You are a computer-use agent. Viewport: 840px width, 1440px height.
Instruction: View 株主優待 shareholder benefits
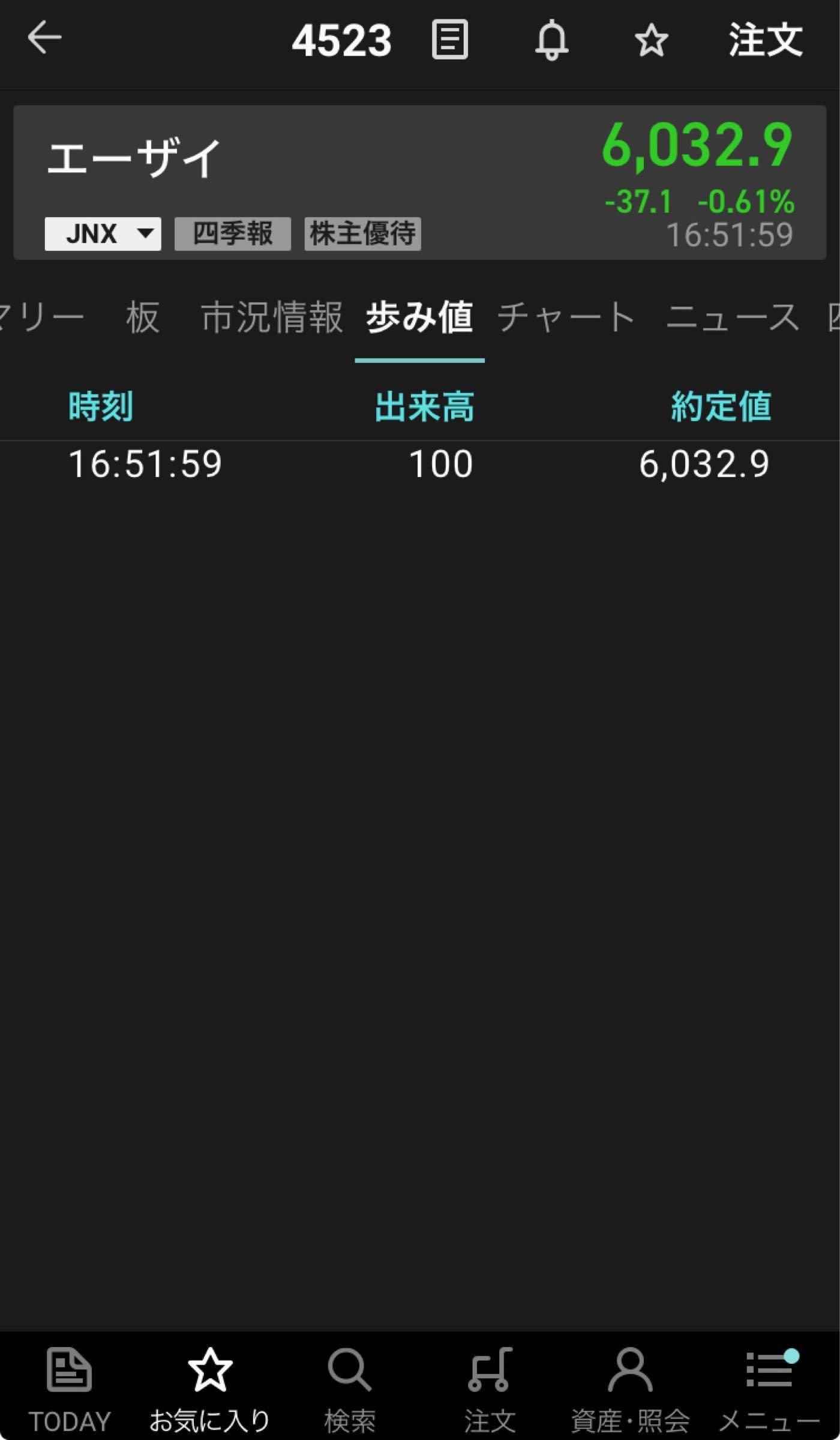362,234
